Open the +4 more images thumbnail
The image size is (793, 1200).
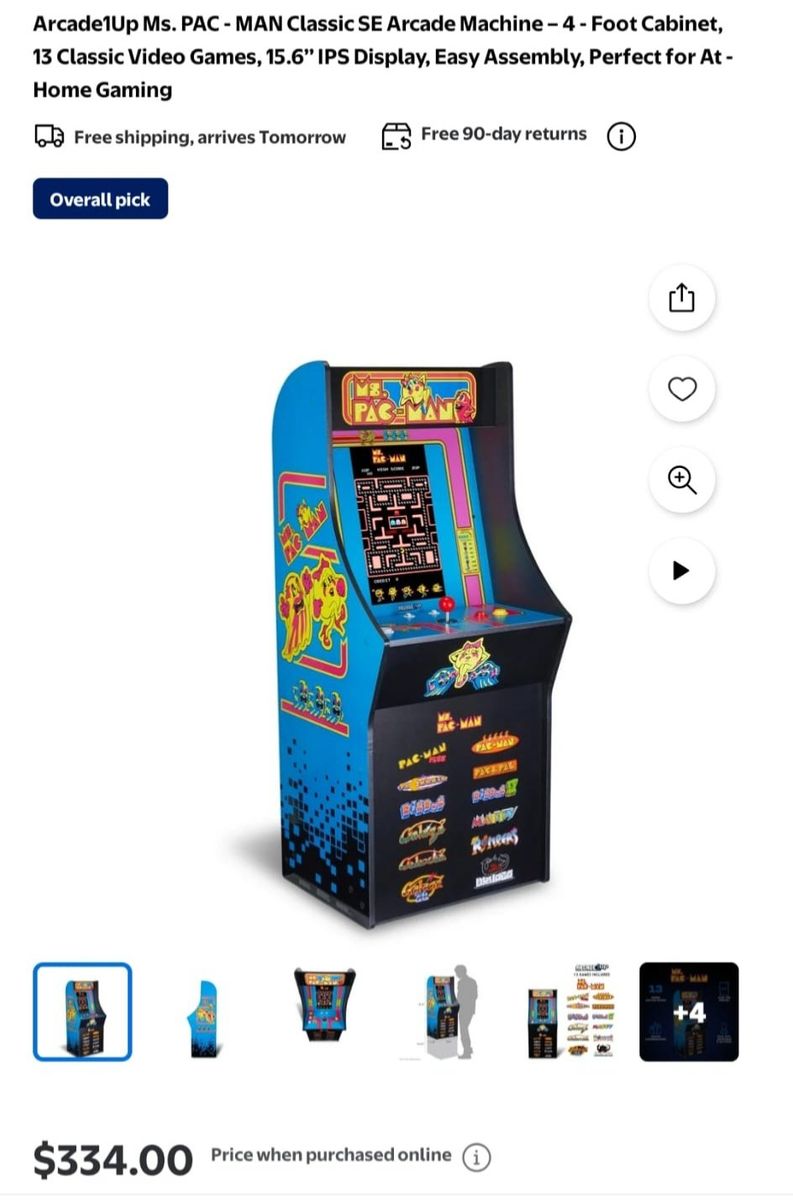[x=688, y=1011]
